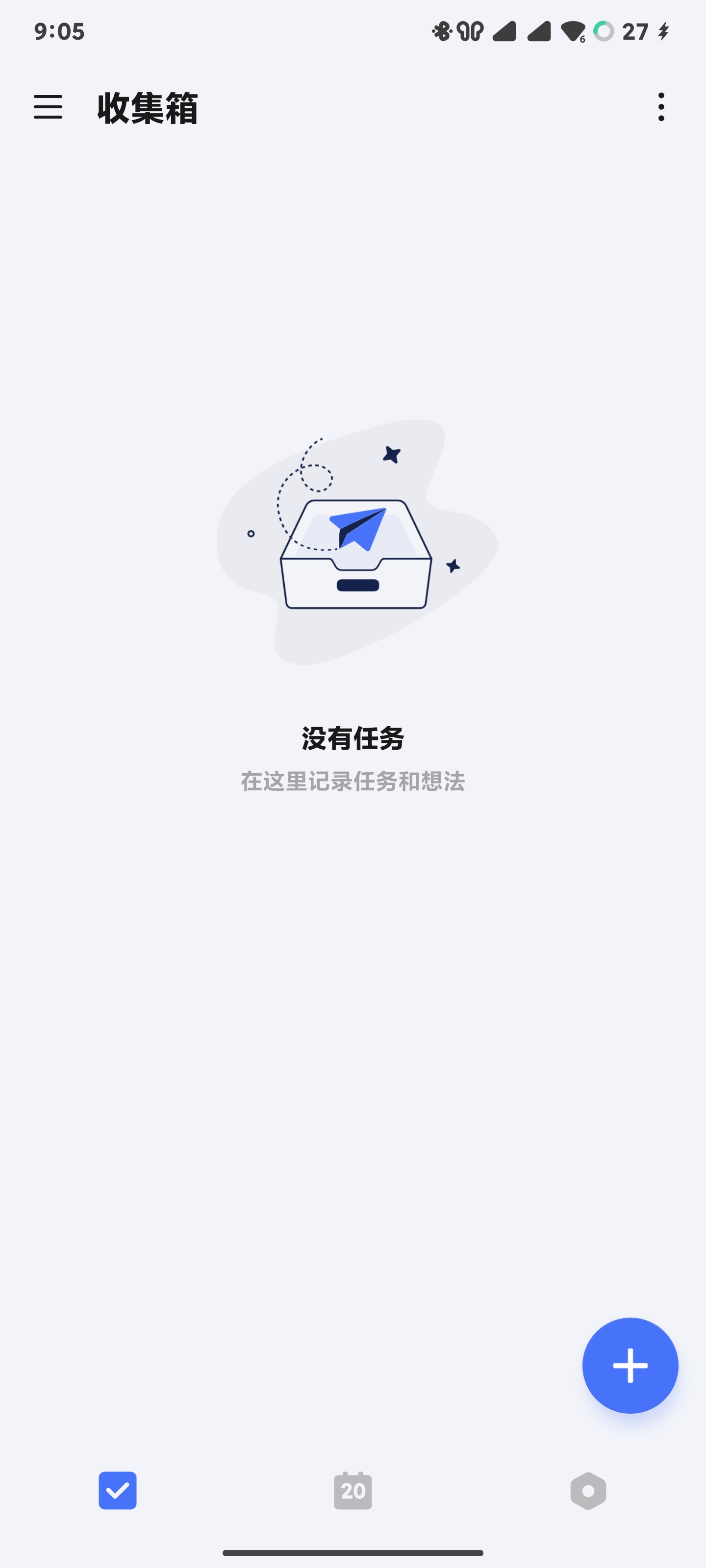Open the hamburger drawer menu
This screenshot has width=706, height=1568.
48,107
